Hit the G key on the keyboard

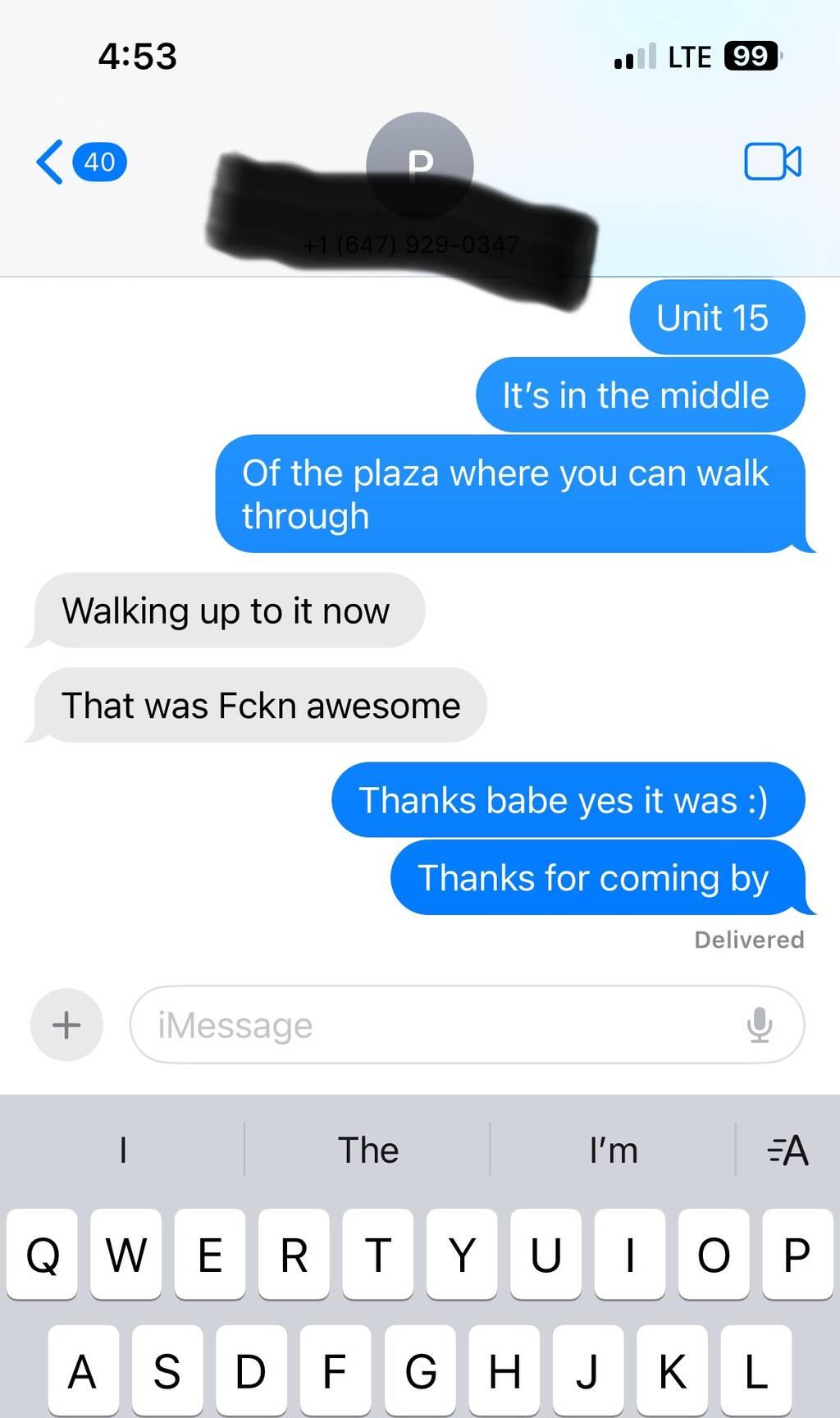(420, 1370)
